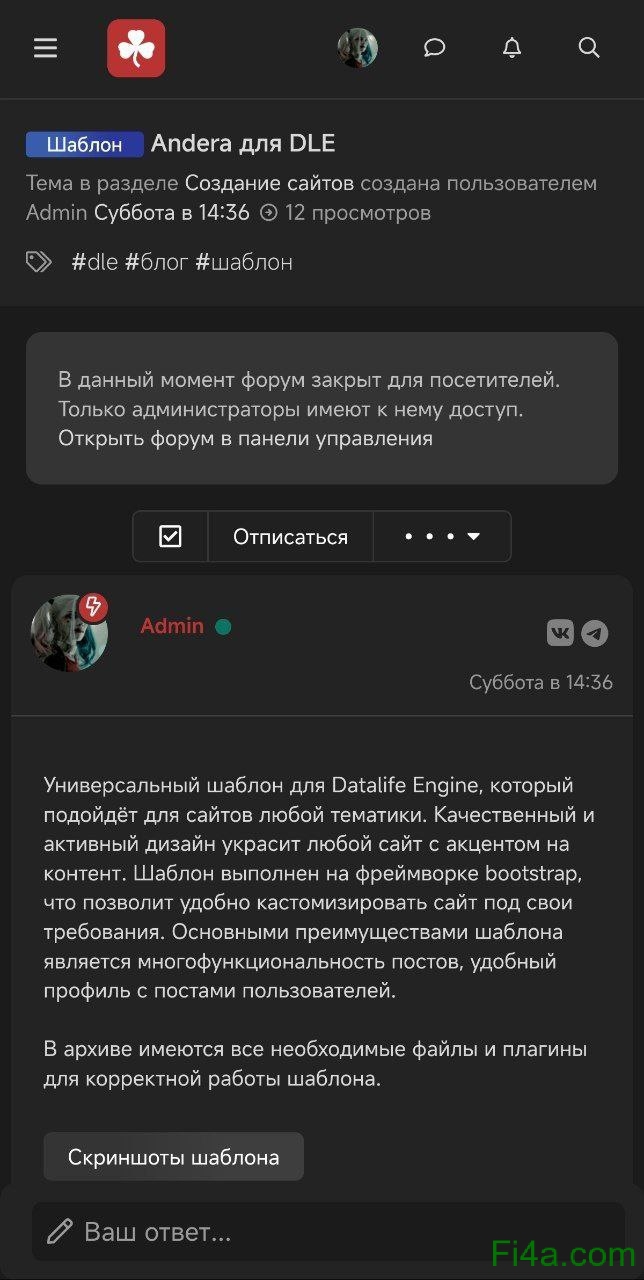Tap Открыть форум в панели управления link
644x1280 pixels.
(245, 438)
